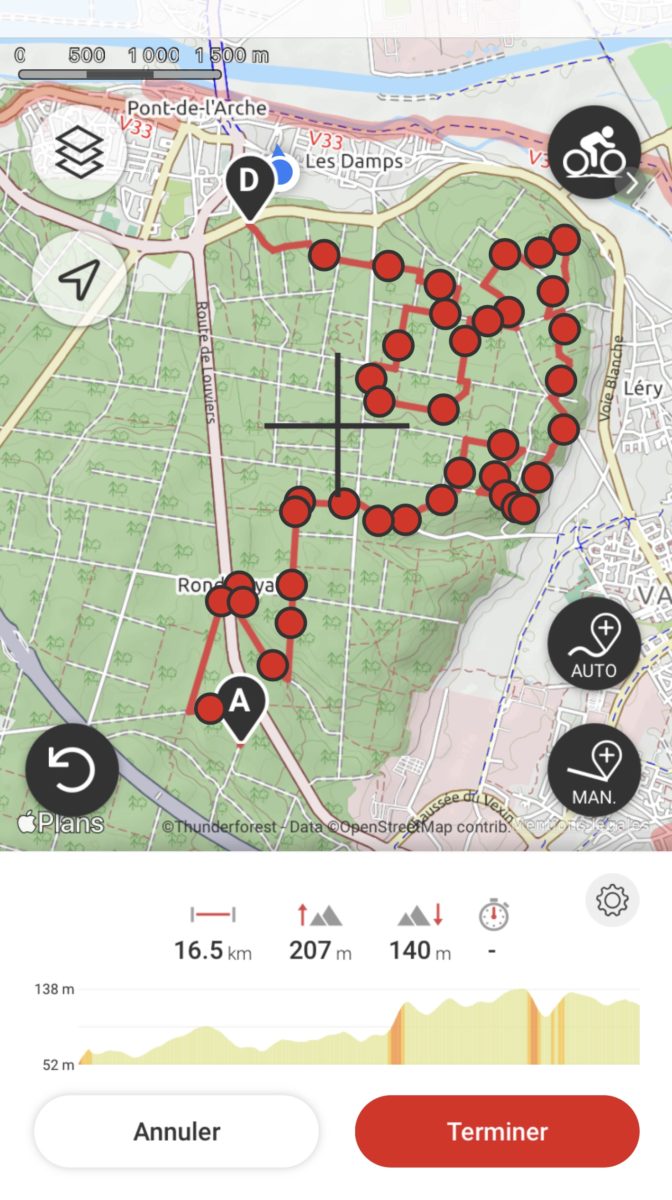This screenshot has height=1200, width=672.
Task: Center map on my current location
Action: coord(79,281)
